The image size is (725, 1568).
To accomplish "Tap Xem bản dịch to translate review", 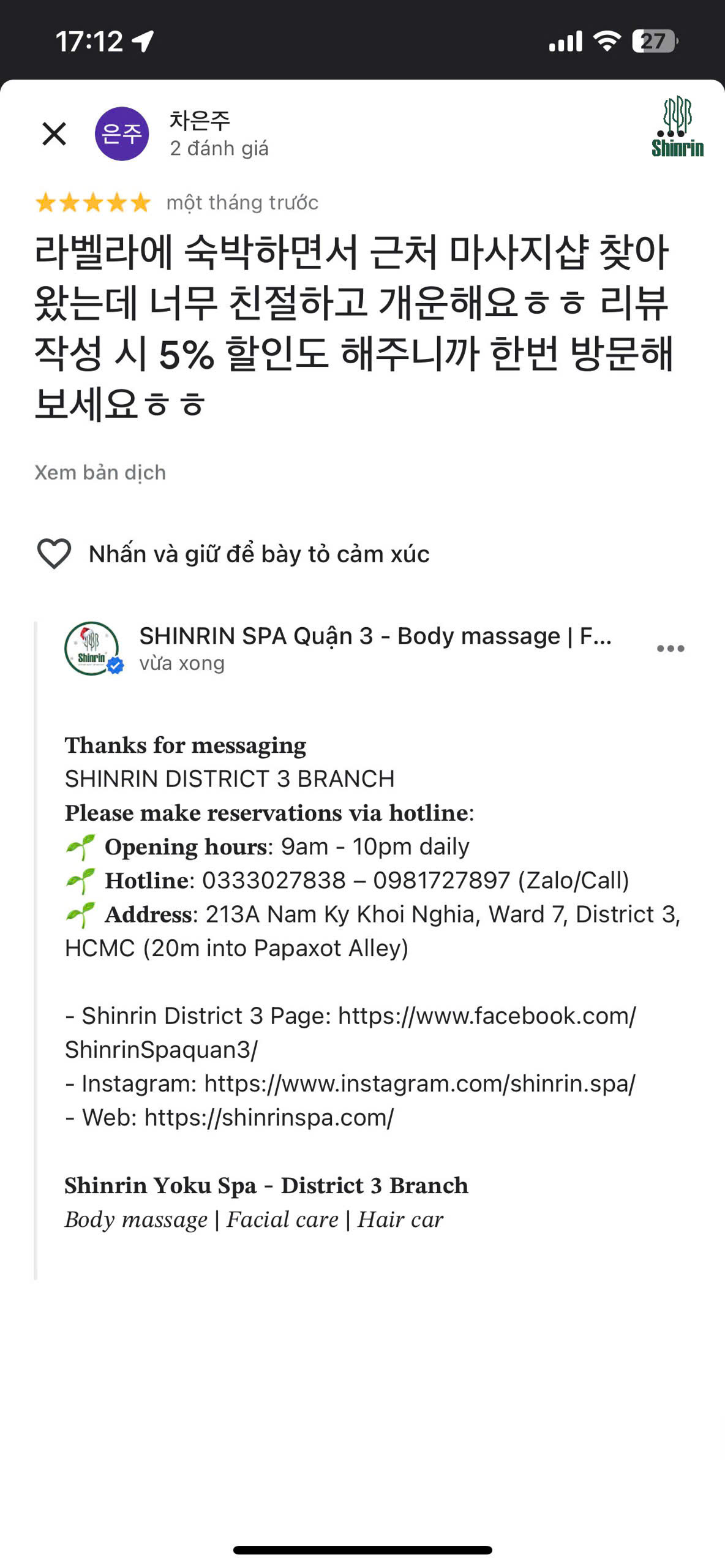I will pos(100,472).
